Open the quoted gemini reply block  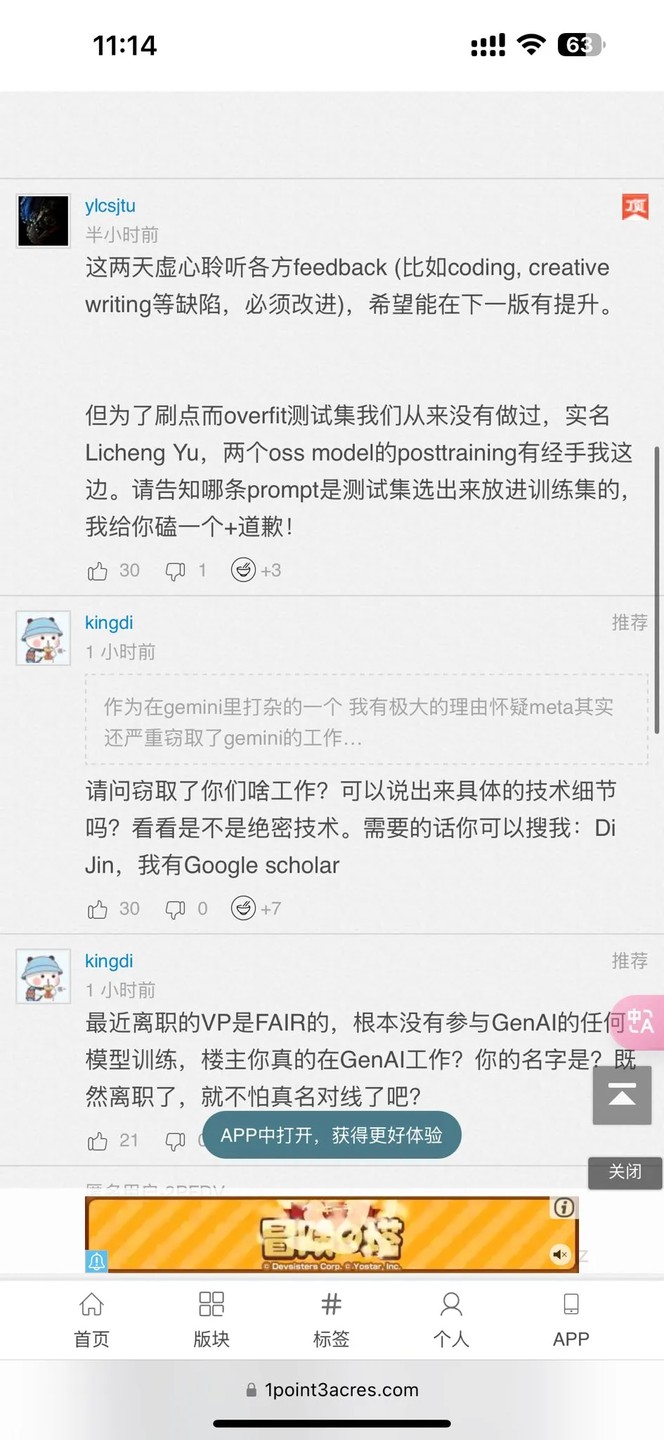point(366,722)
